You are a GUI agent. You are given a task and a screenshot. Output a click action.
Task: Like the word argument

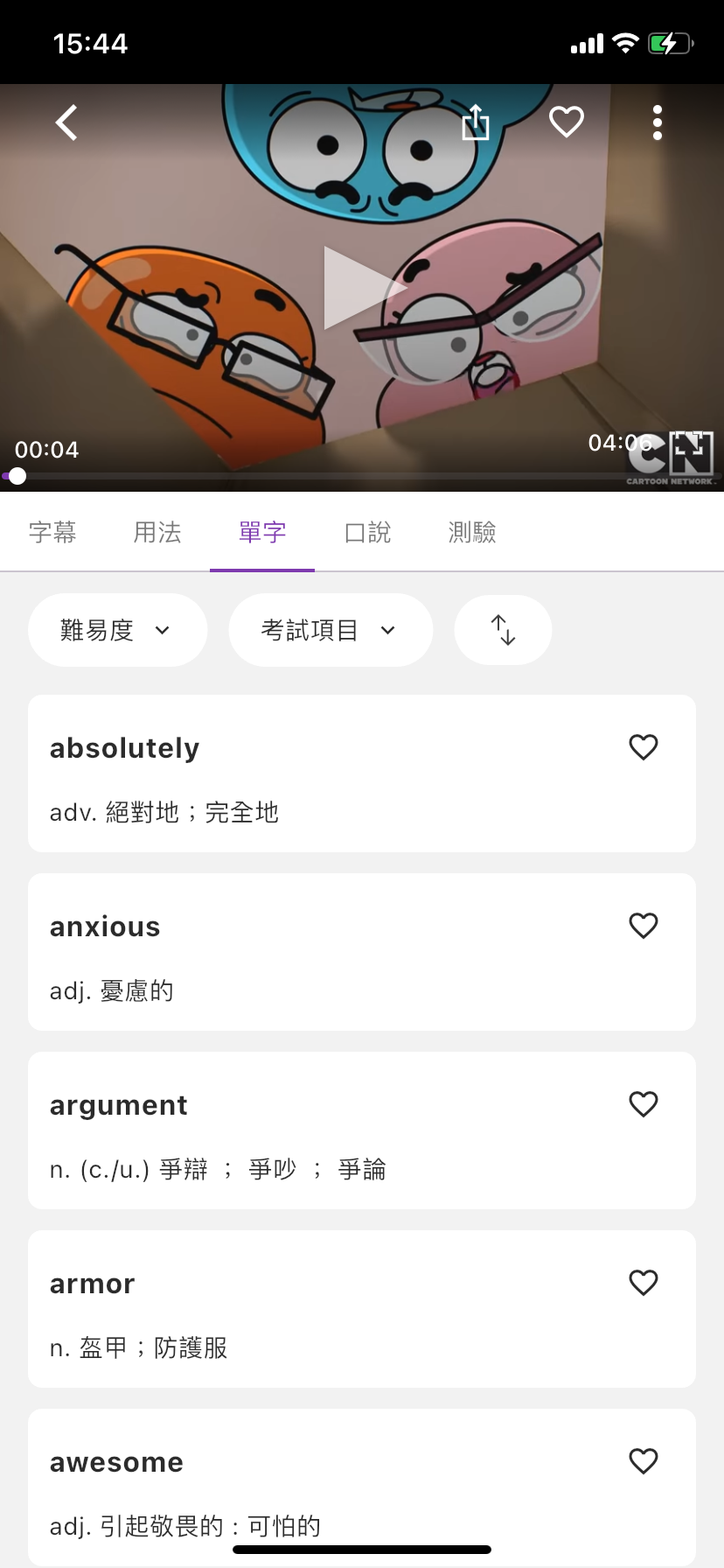[x=644, y=1104]
